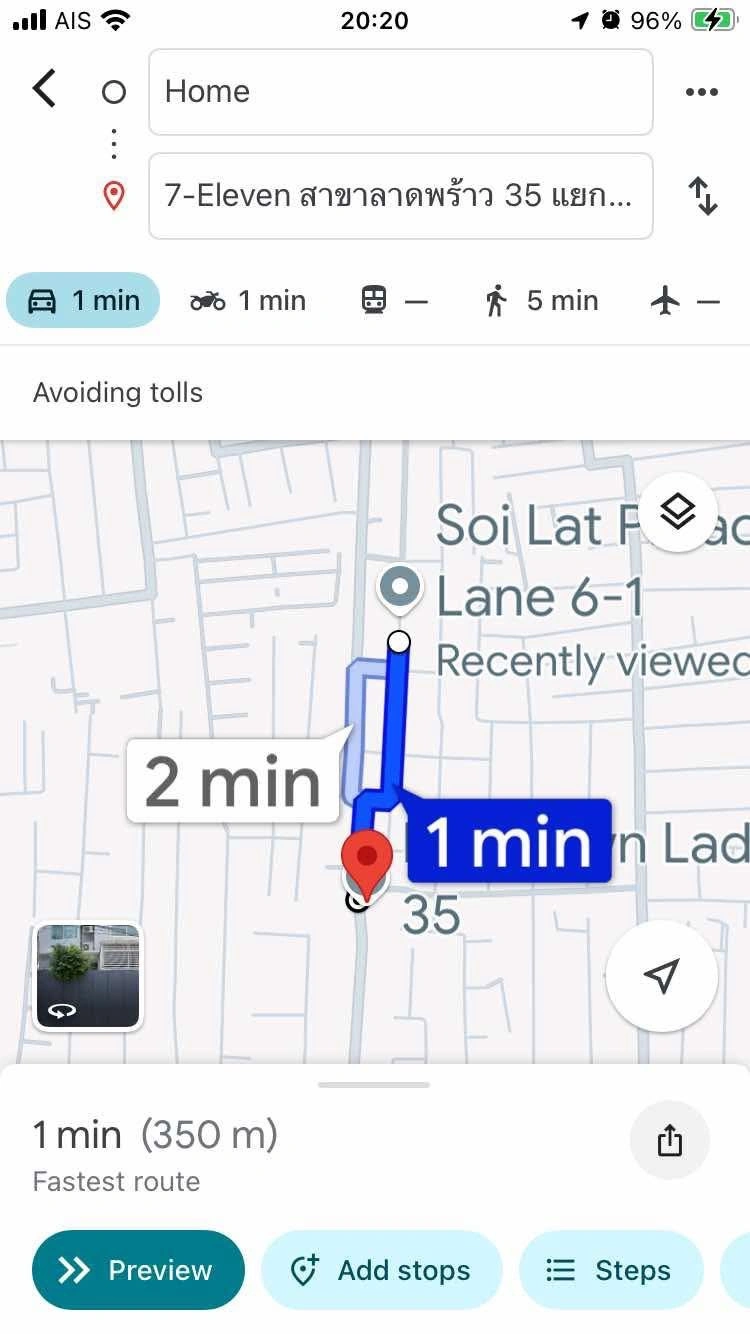
Task: Select walking directions mode
Action: click(x=538, y=300)
